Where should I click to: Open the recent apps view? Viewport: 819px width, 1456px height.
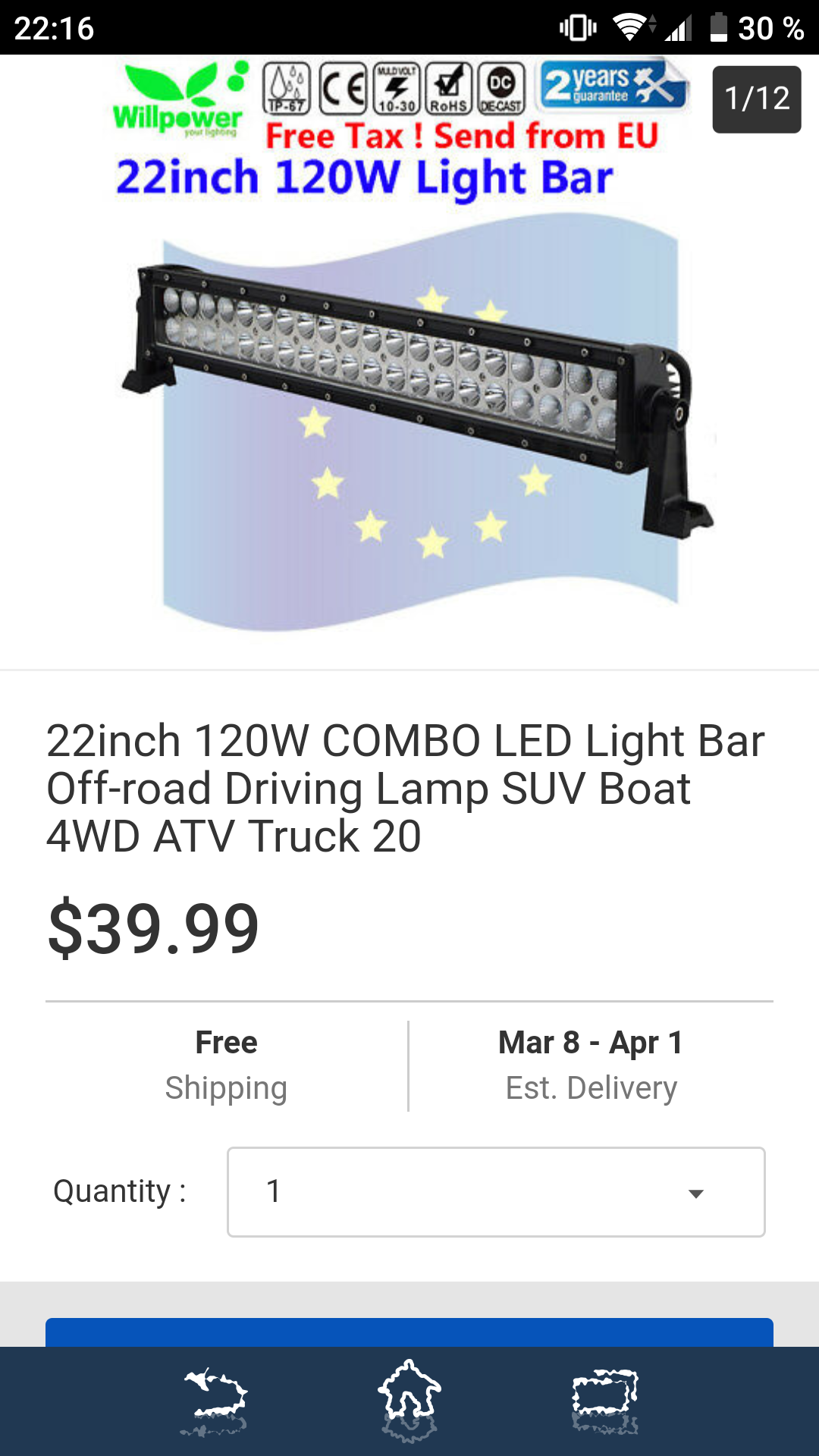point(604,1401)
